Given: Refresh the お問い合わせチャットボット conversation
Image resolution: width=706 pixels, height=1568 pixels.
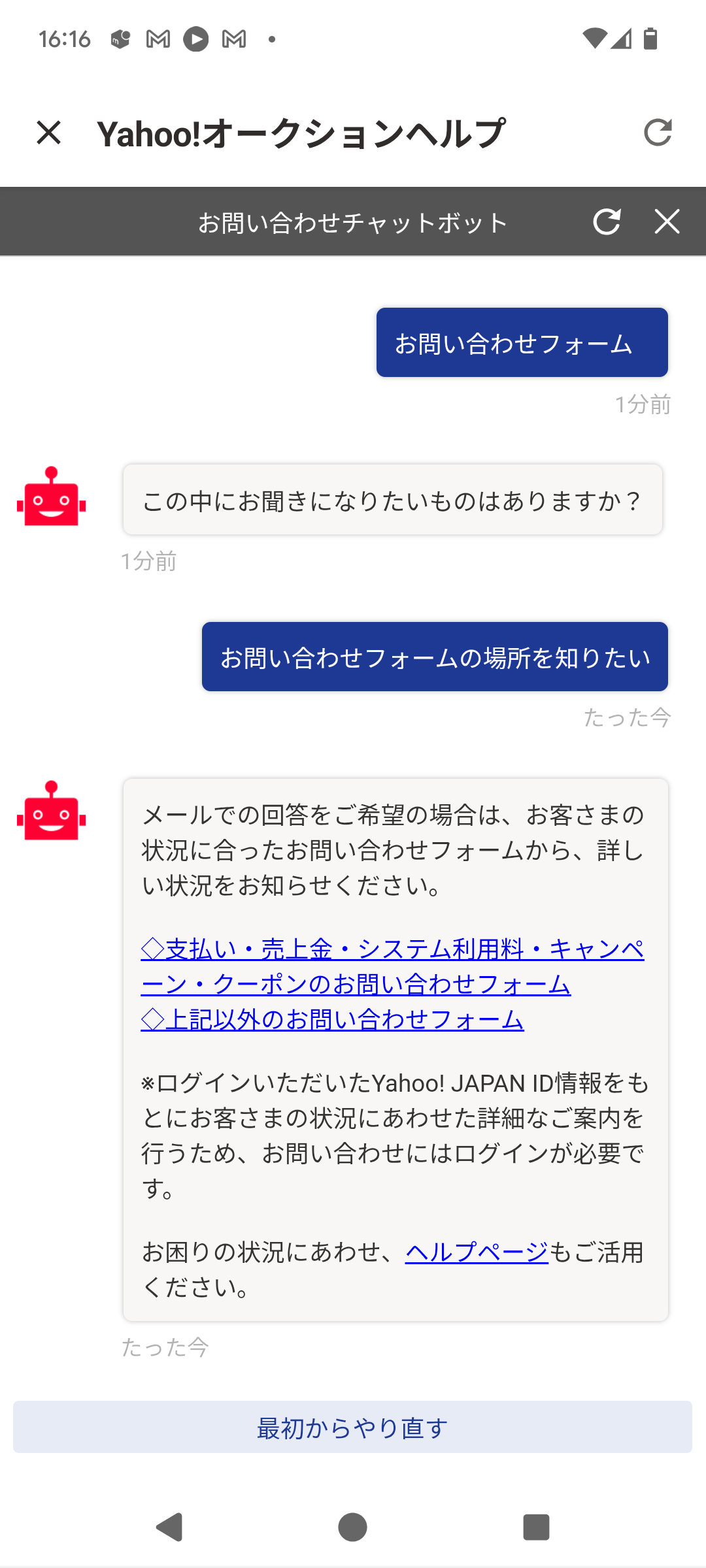Looking at the screenshot, I should click(x=607, y=221).
